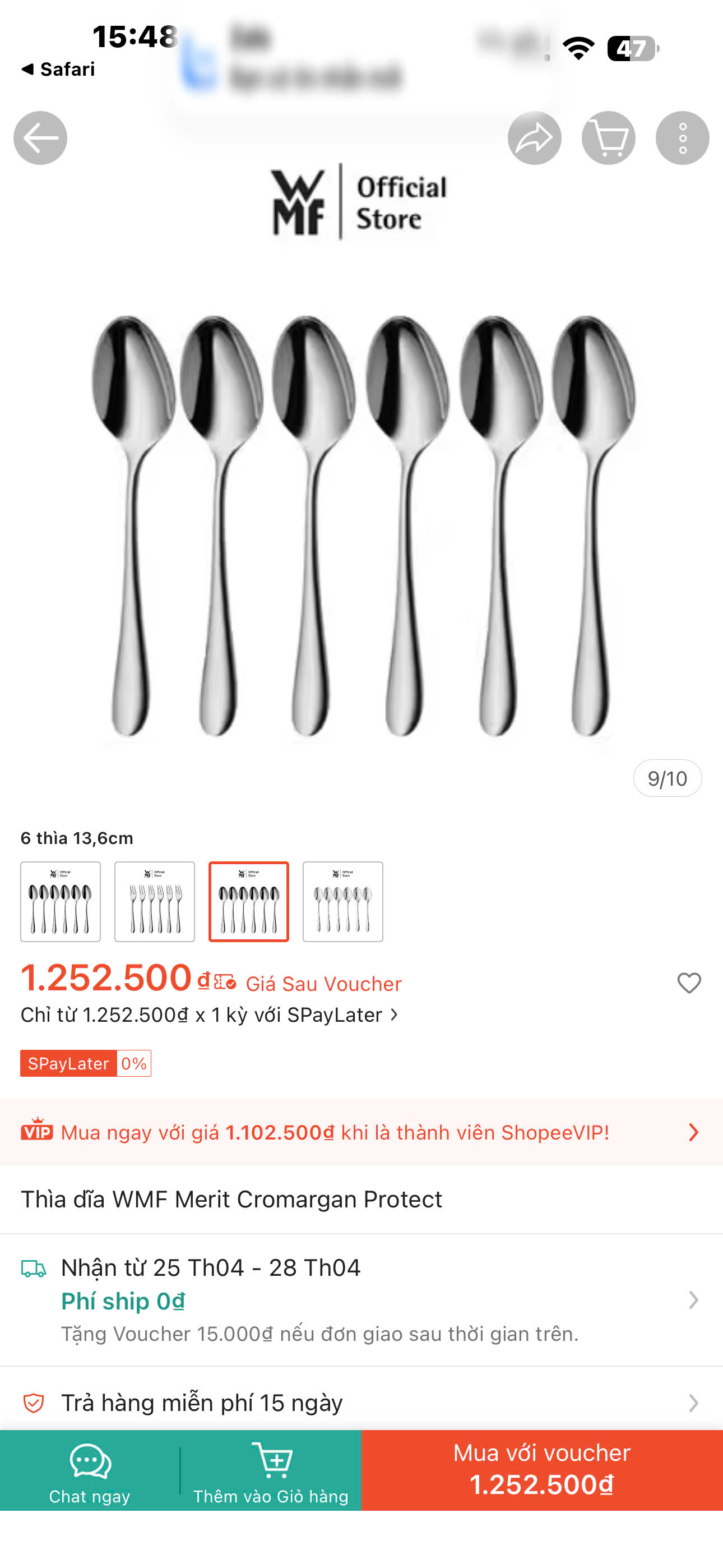Open the three-dot overflow menu
Screen dimensions: 723x1568
coord(682,138)
